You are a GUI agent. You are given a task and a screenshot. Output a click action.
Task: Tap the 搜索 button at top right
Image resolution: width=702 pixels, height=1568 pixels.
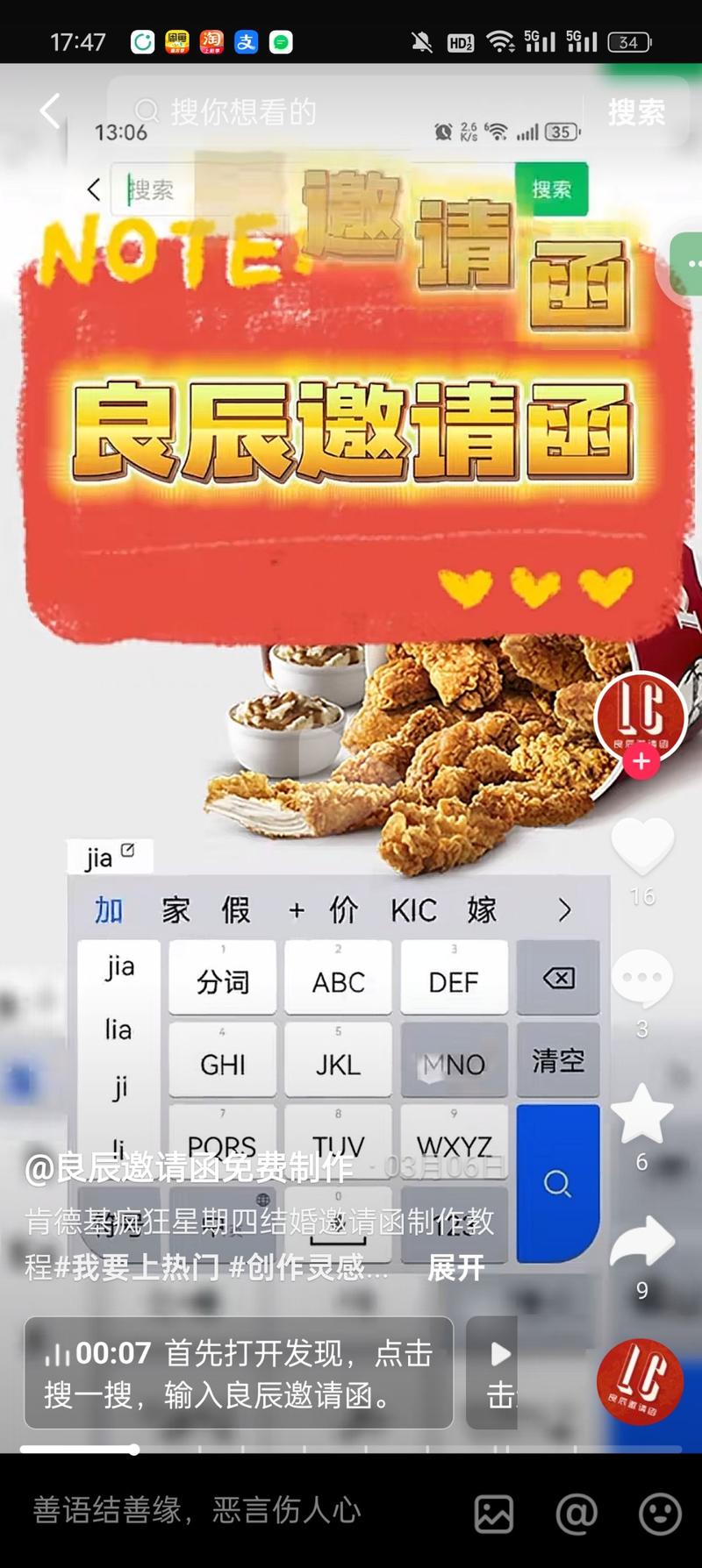[636, 112]
